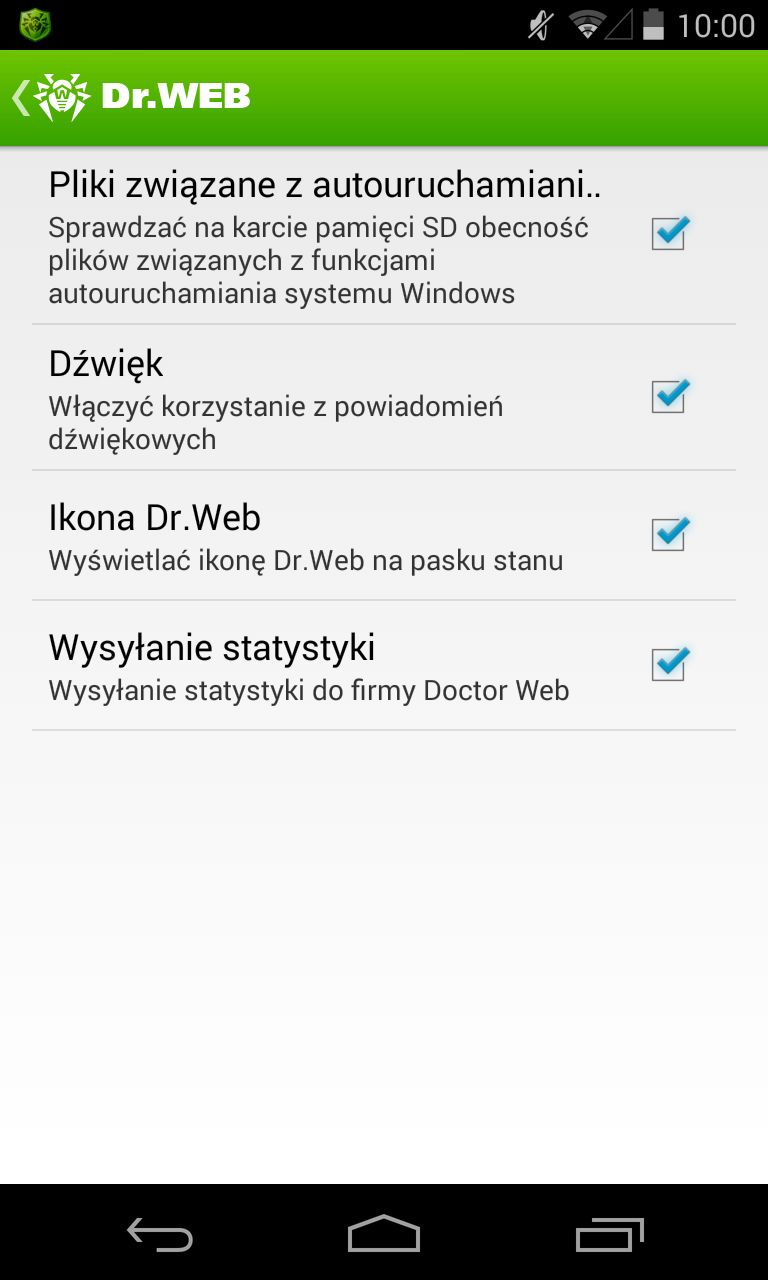
Task: Untick the Ikona Dr.Web checkbox
Action: (669, 534)
